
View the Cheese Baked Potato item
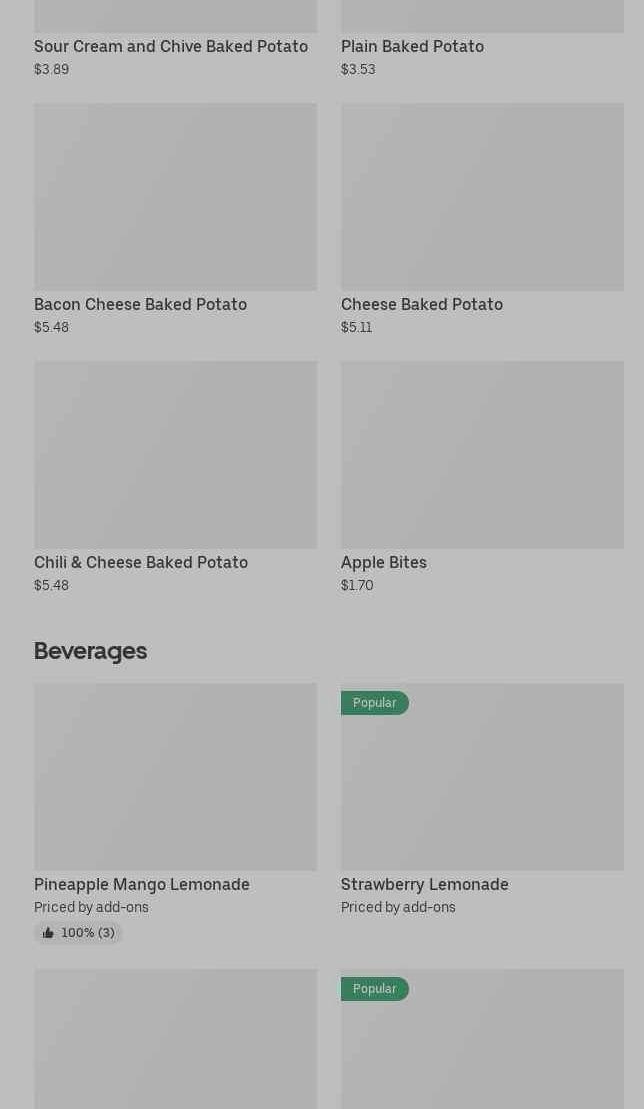(x=482, y=219)
